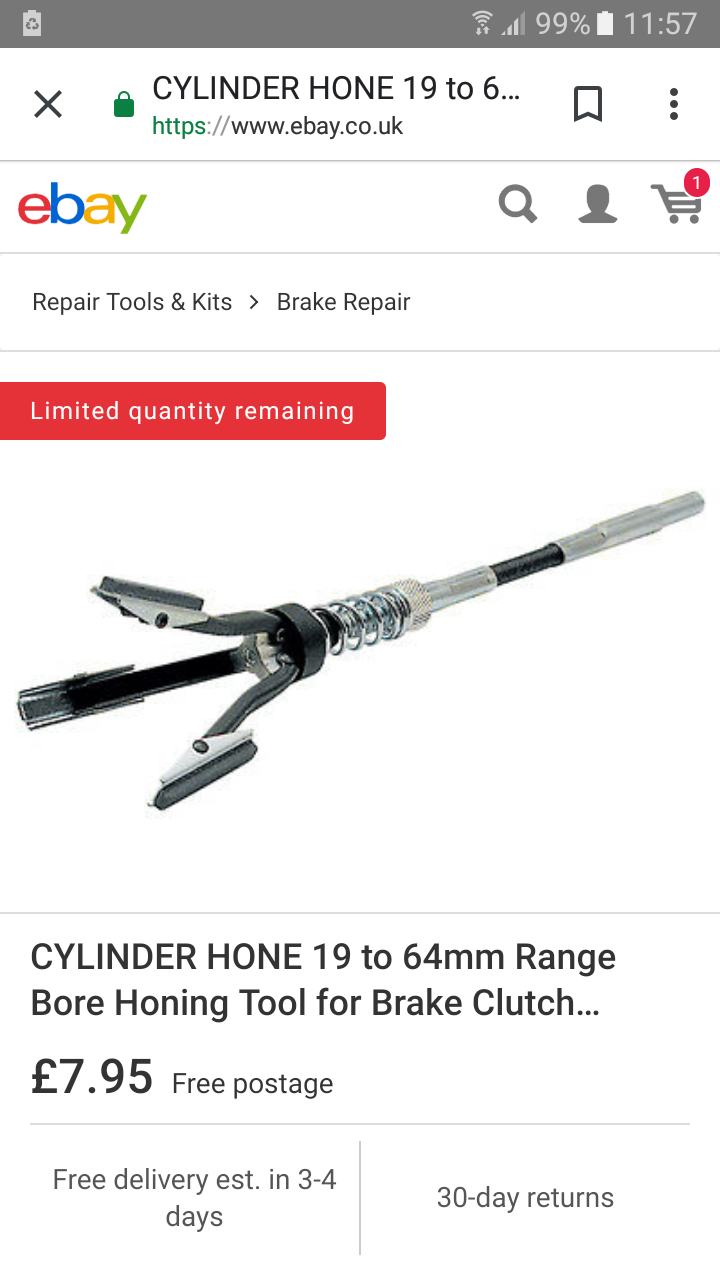Bookmark this eBay page
Image resolution: width=720 pixels, height=1280 pixels.
(x=588, y=104)
